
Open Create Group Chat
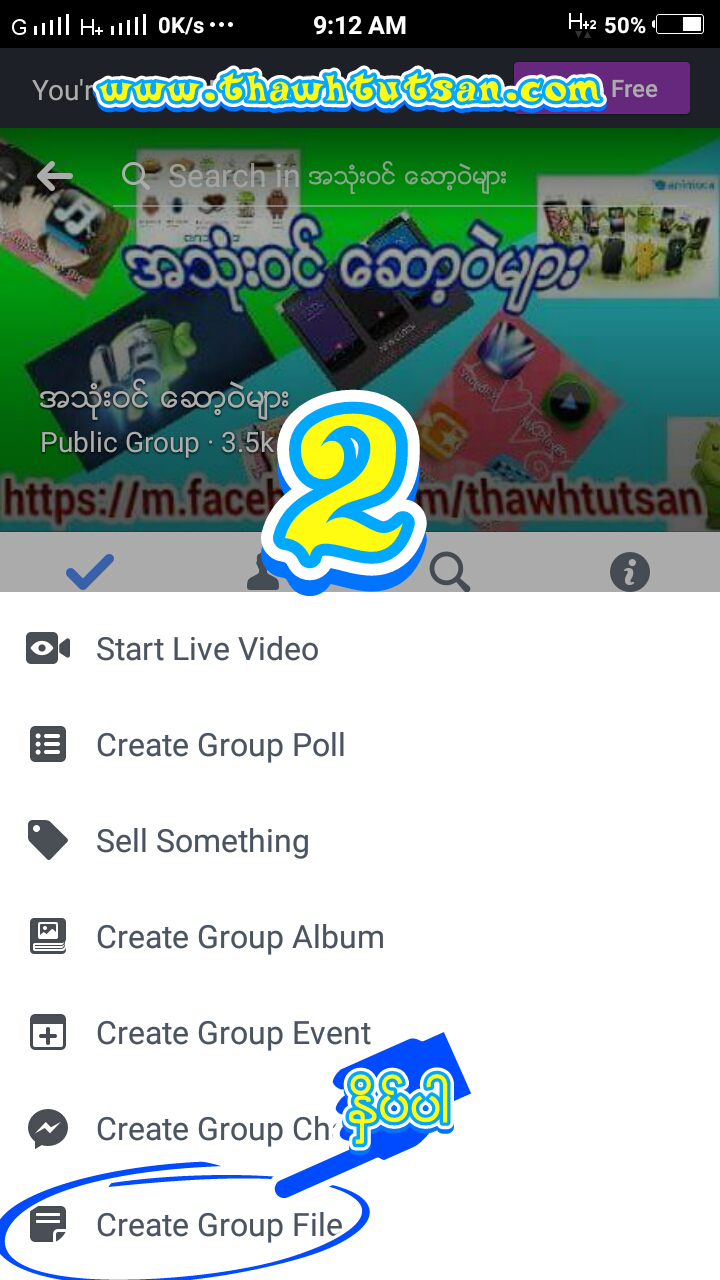[360, 1129]
